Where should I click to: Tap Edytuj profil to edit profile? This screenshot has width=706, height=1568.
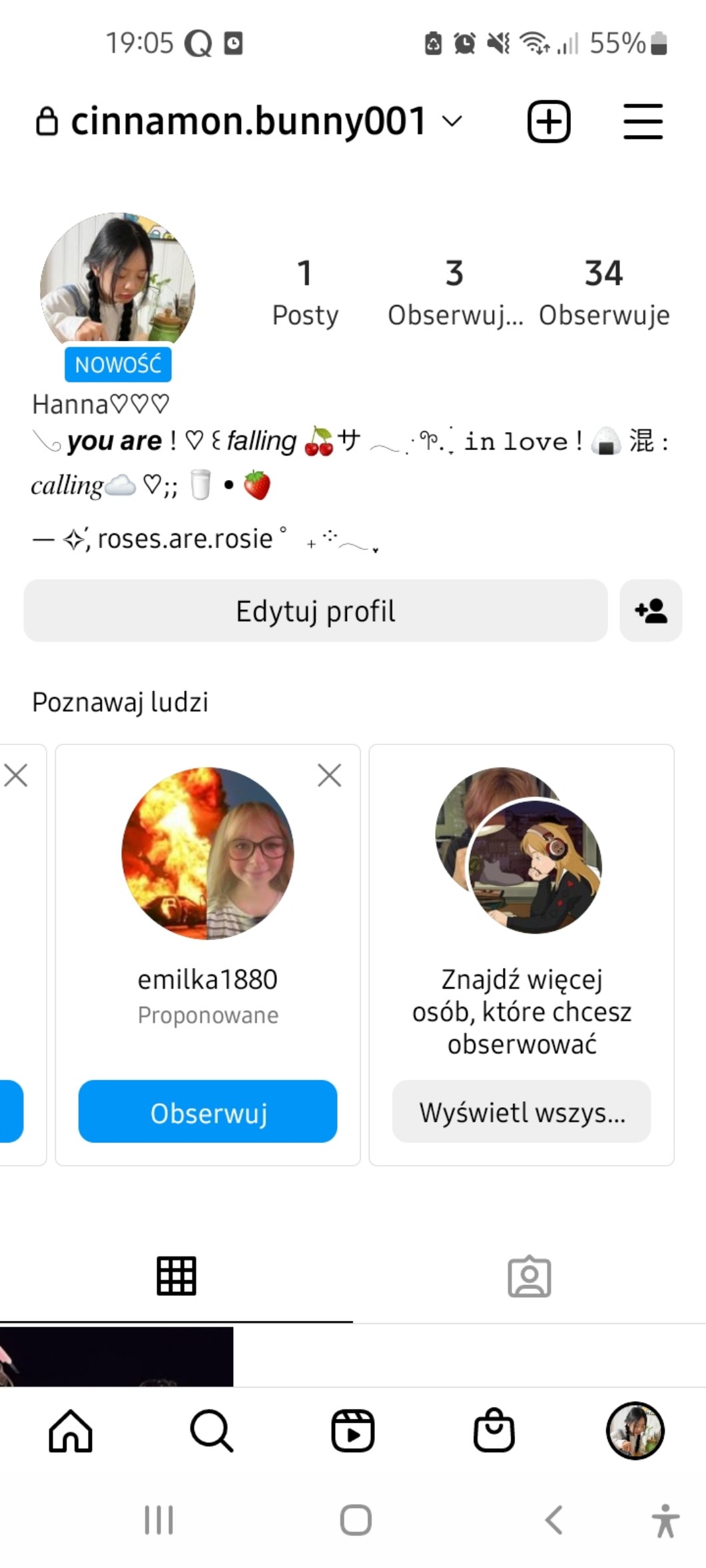point(316,611)
